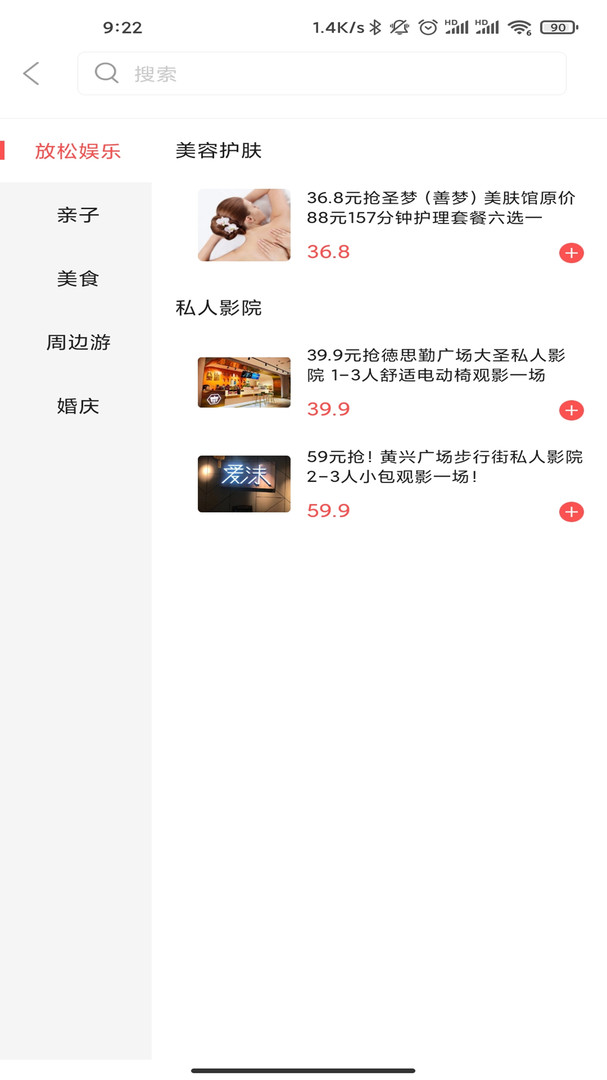Open the 36.8元 圣梦美肤馆 deal
This screenshot has width=607, height=1080.
[x=440, y=208]
